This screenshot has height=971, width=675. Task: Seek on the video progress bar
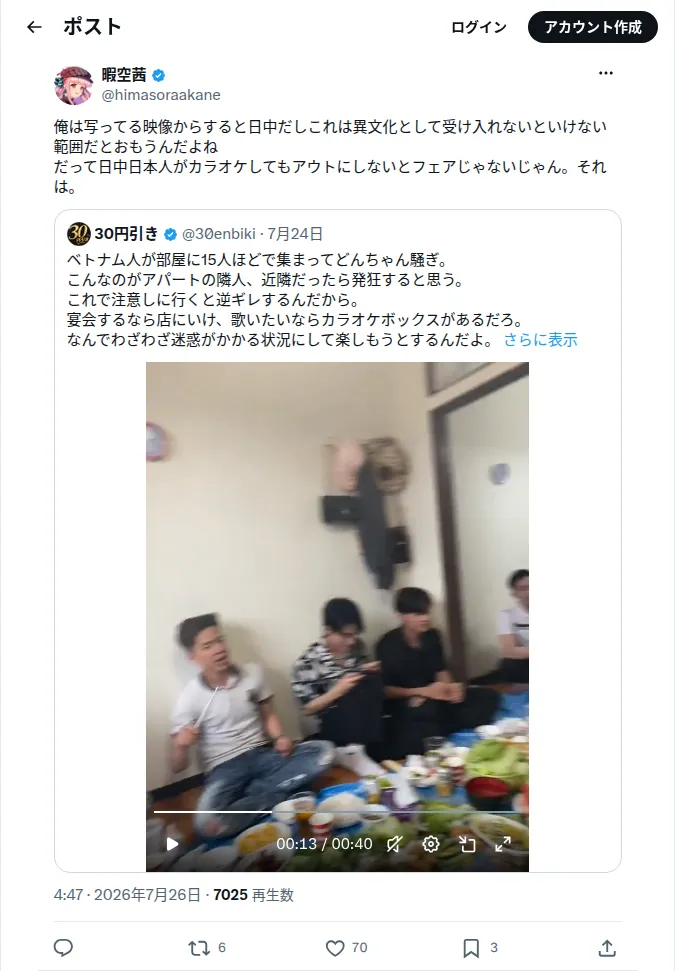338,811
